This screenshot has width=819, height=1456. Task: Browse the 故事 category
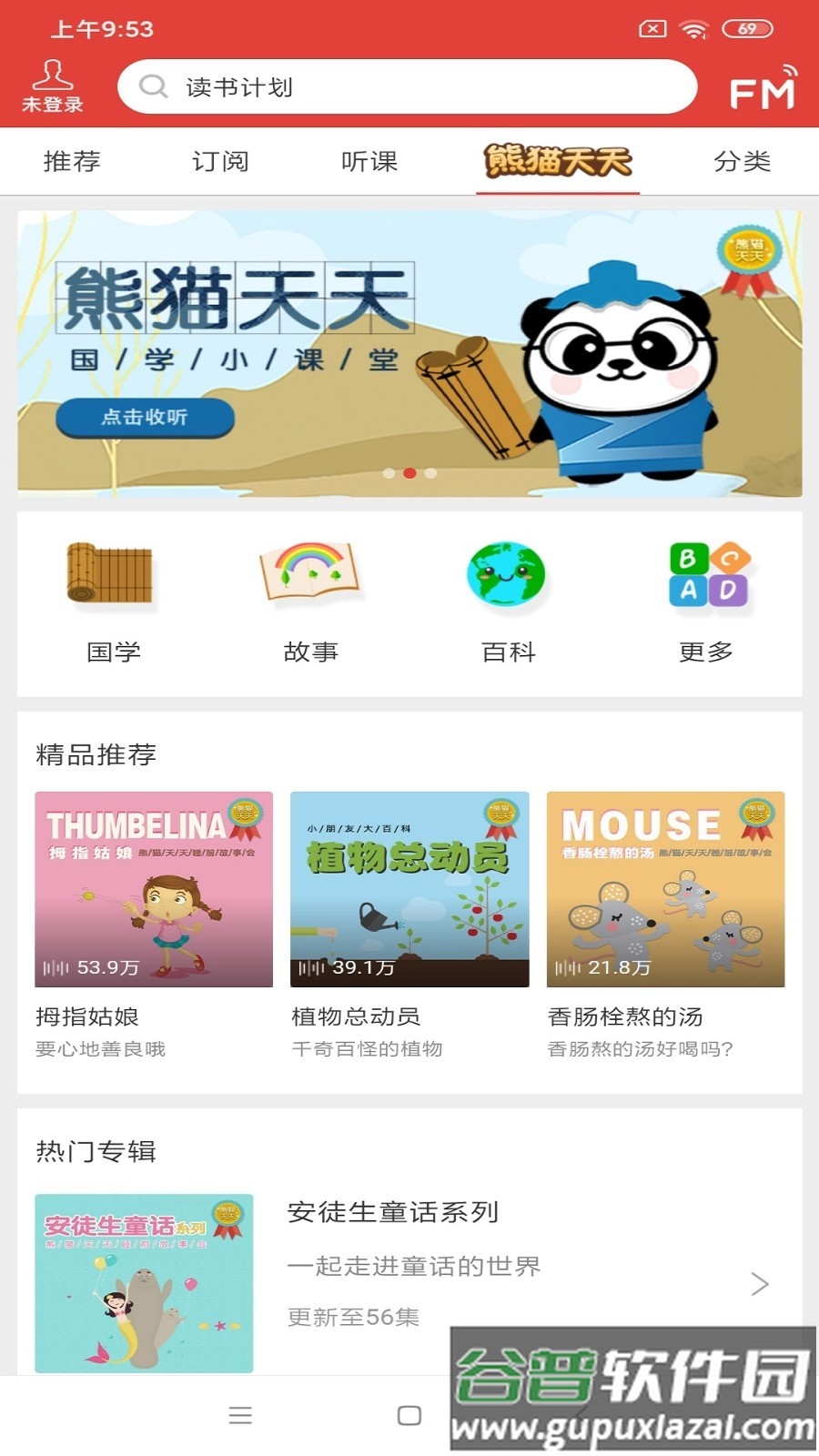311,601
